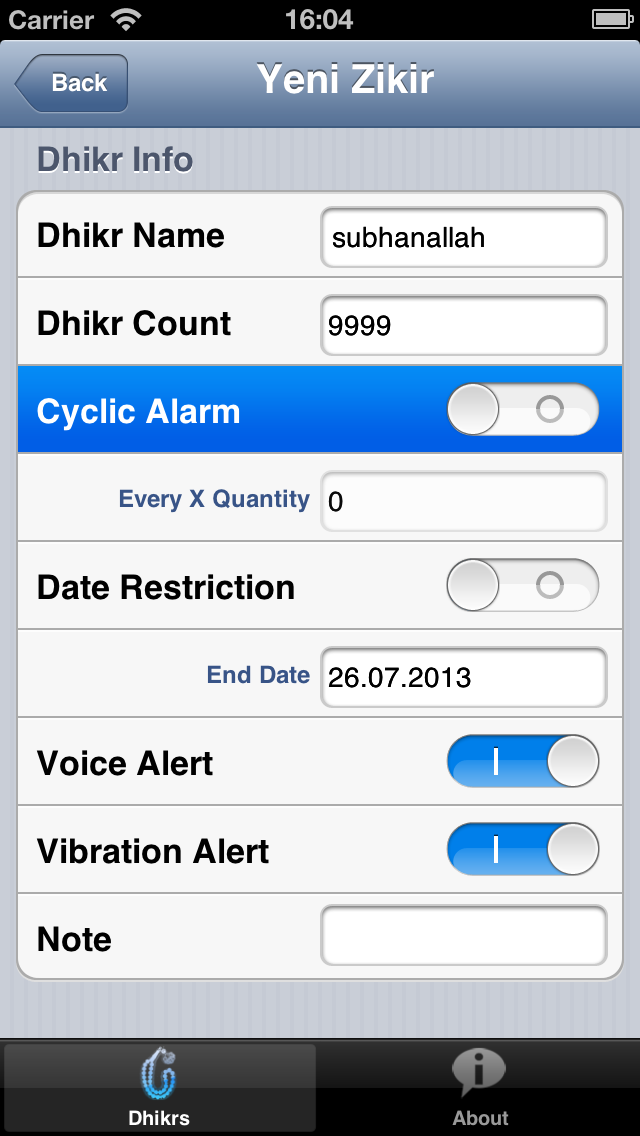This screenshot has width=640, height=1136.
Task: Tap the Dhikr Count field
Action: pos(464,325)
